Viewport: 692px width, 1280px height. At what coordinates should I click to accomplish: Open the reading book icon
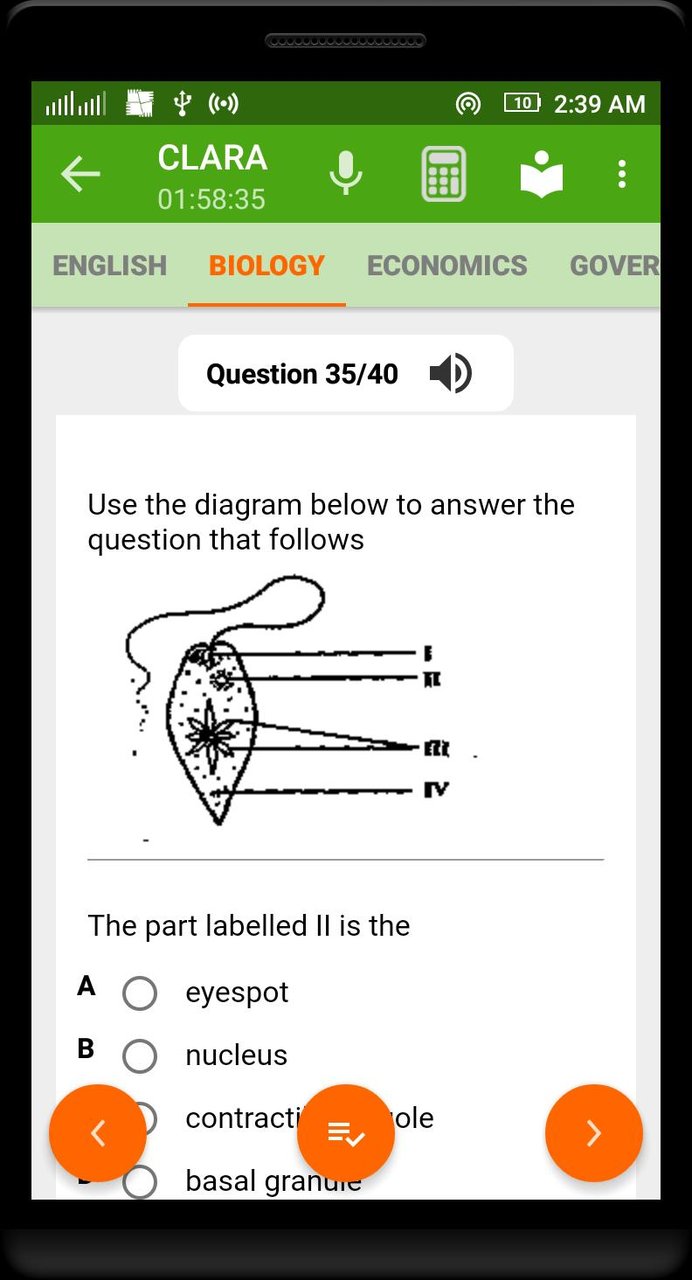point(541,175)
